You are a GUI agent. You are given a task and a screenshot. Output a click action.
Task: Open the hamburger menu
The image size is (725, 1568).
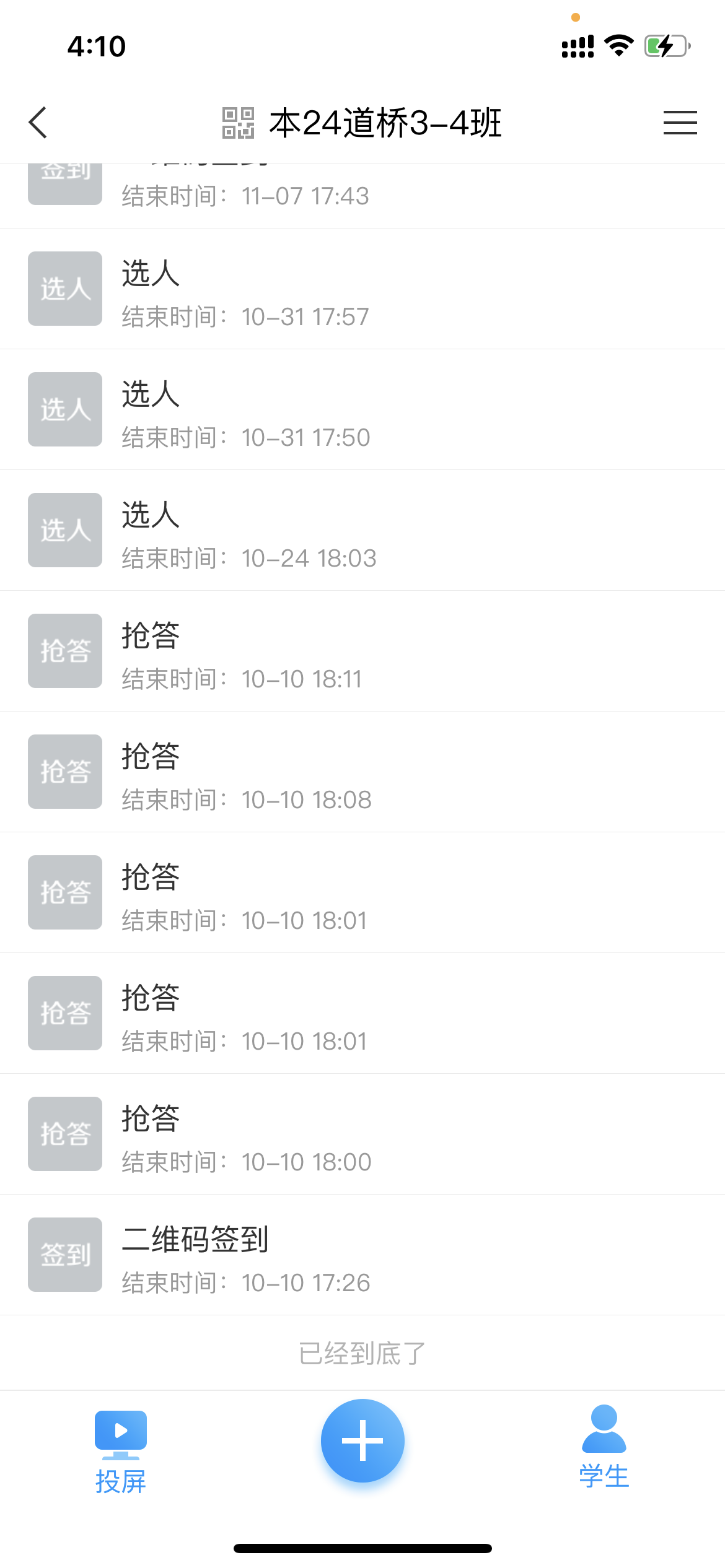(680, 123)
